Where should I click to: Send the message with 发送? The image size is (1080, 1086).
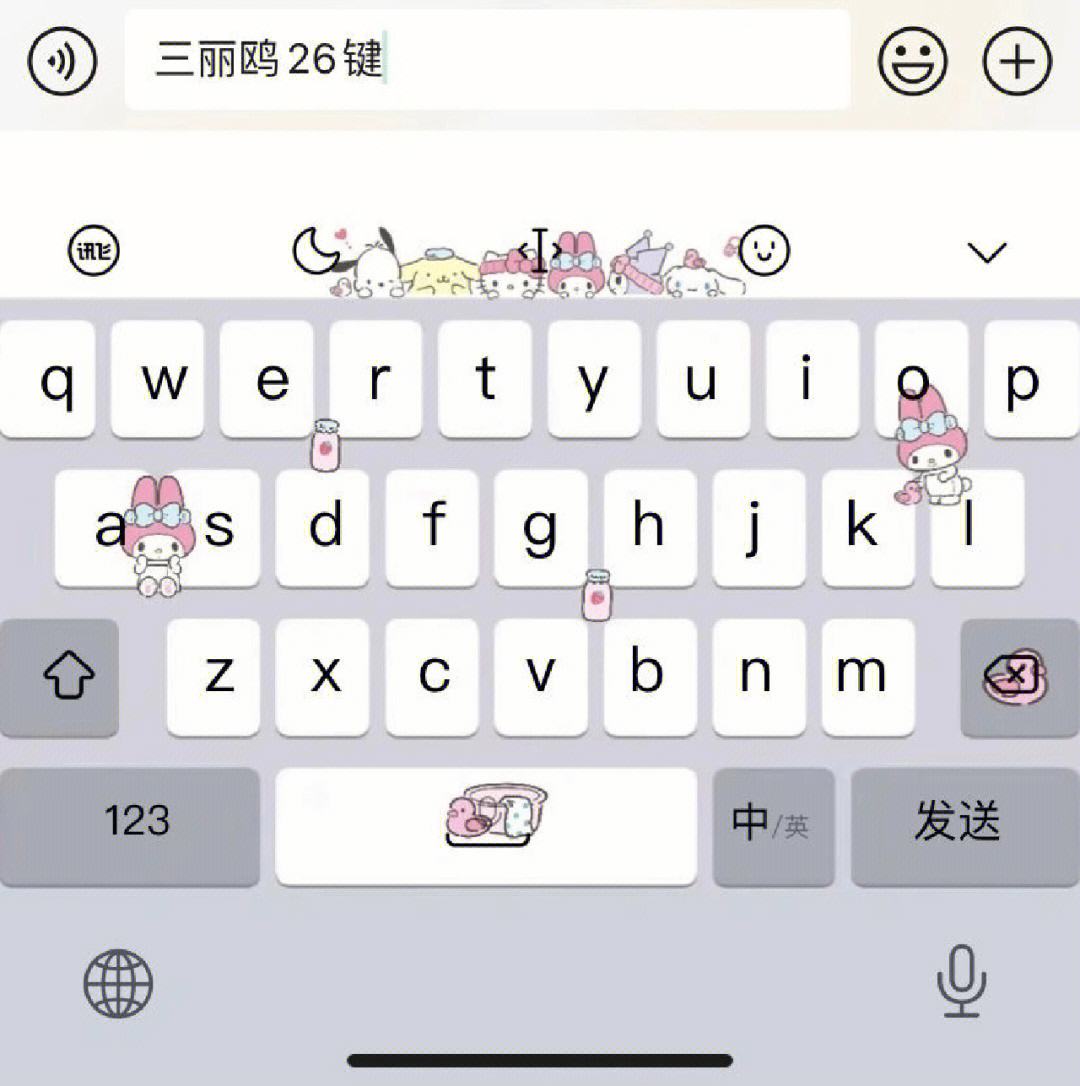tap(958, 824)
